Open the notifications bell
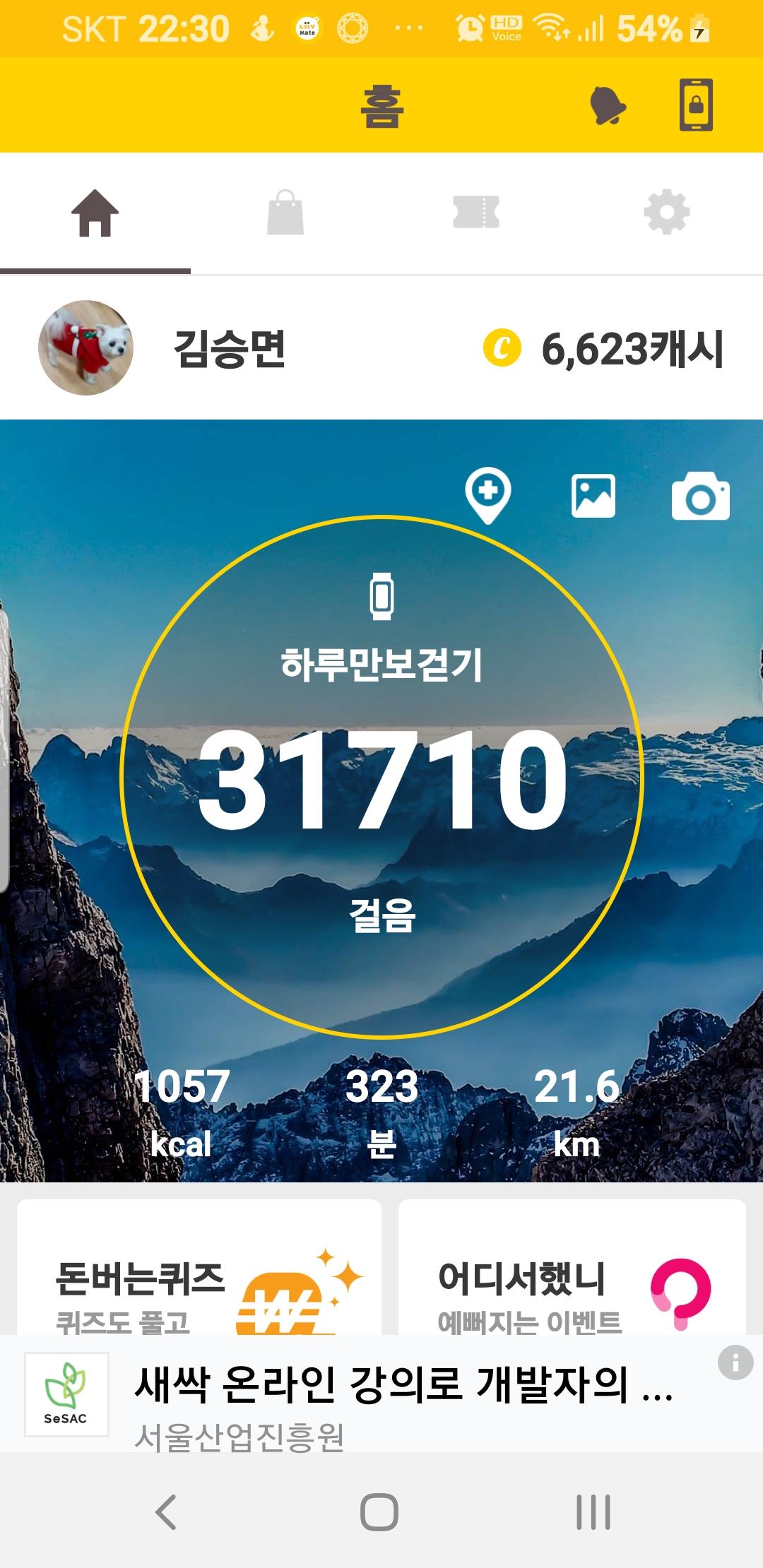The image size is (763, 1568). (x=608, y=106)
